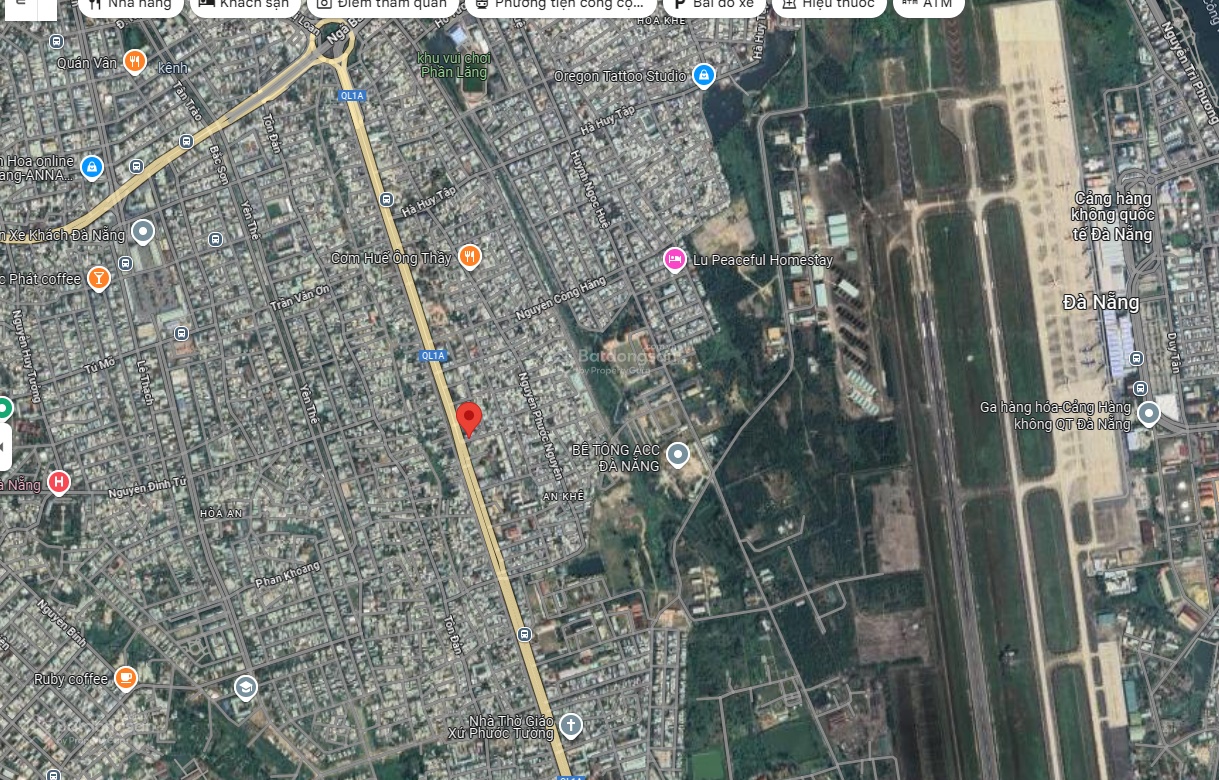
Task: Select the Bến Xe Khách Đà Nẵng marker
Action: tap(143, 233)
